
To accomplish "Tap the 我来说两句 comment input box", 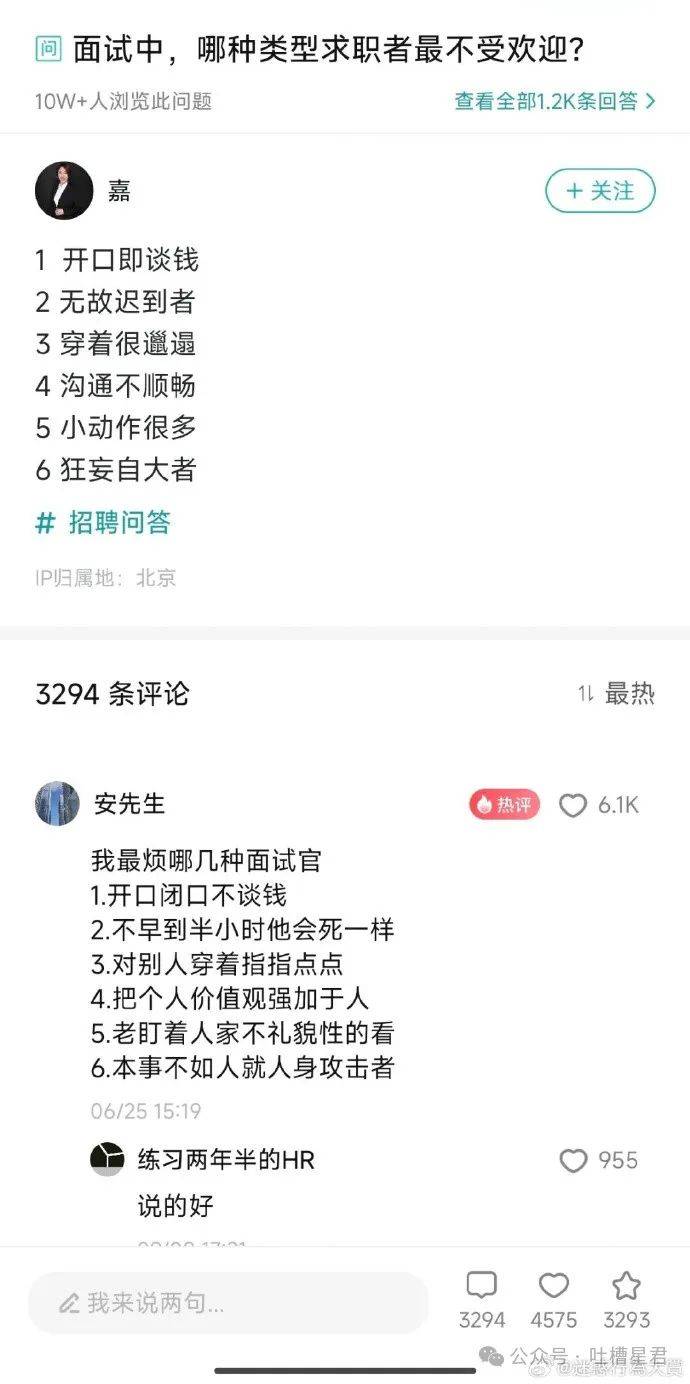I will [x=228, y=1303].
